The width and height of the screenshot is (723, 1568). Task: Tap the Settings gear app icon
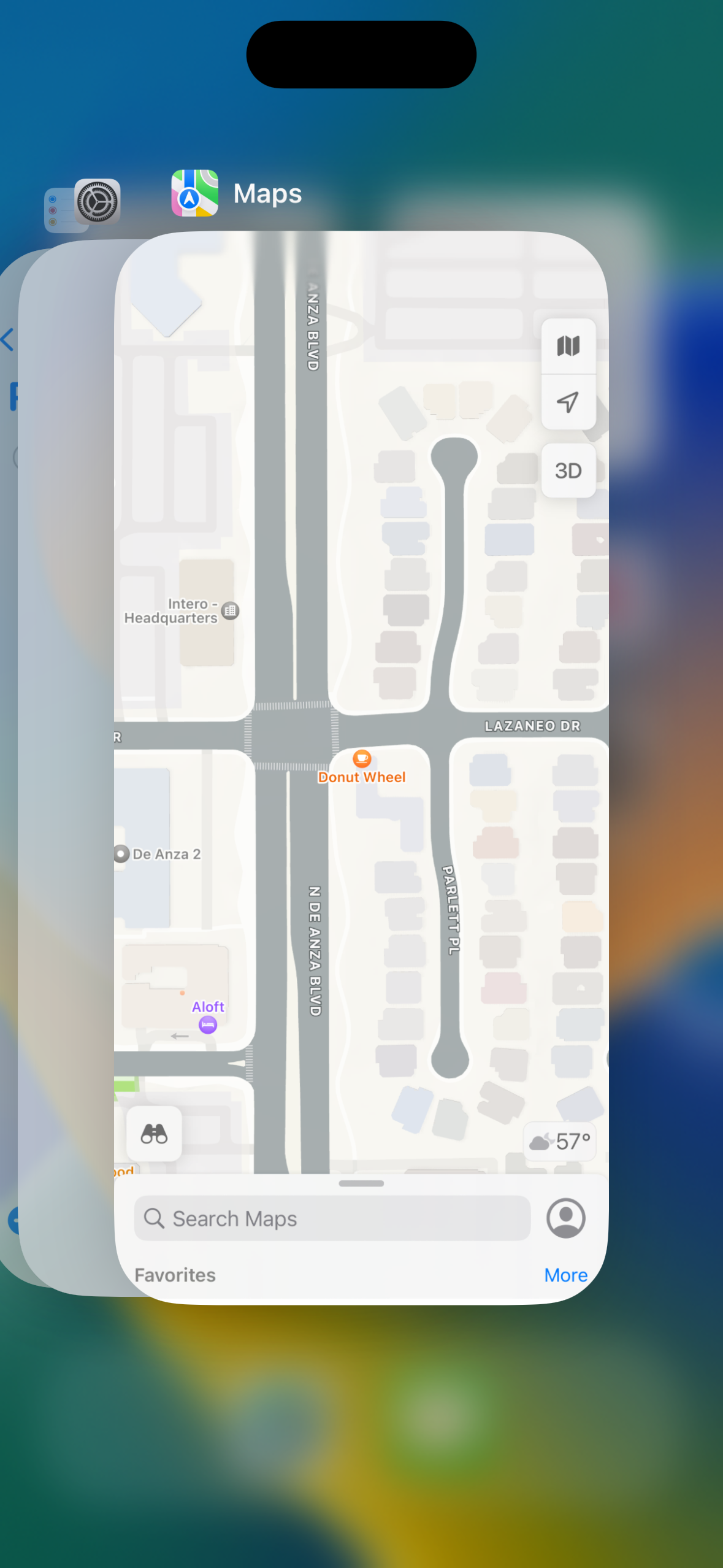(x=98, y=201)
